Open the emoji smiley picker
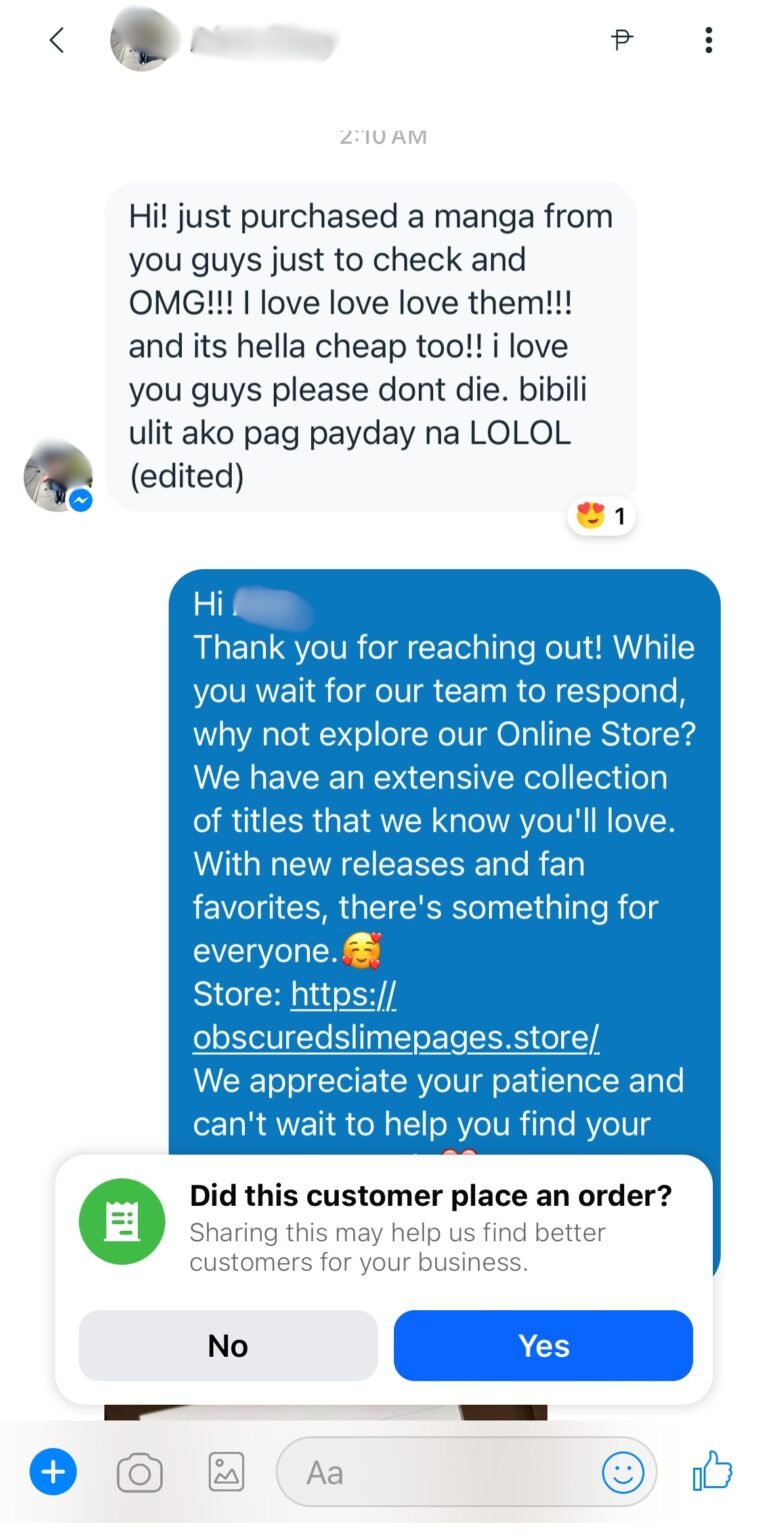Screen dimensions: 768x1536 (623, 1472)
